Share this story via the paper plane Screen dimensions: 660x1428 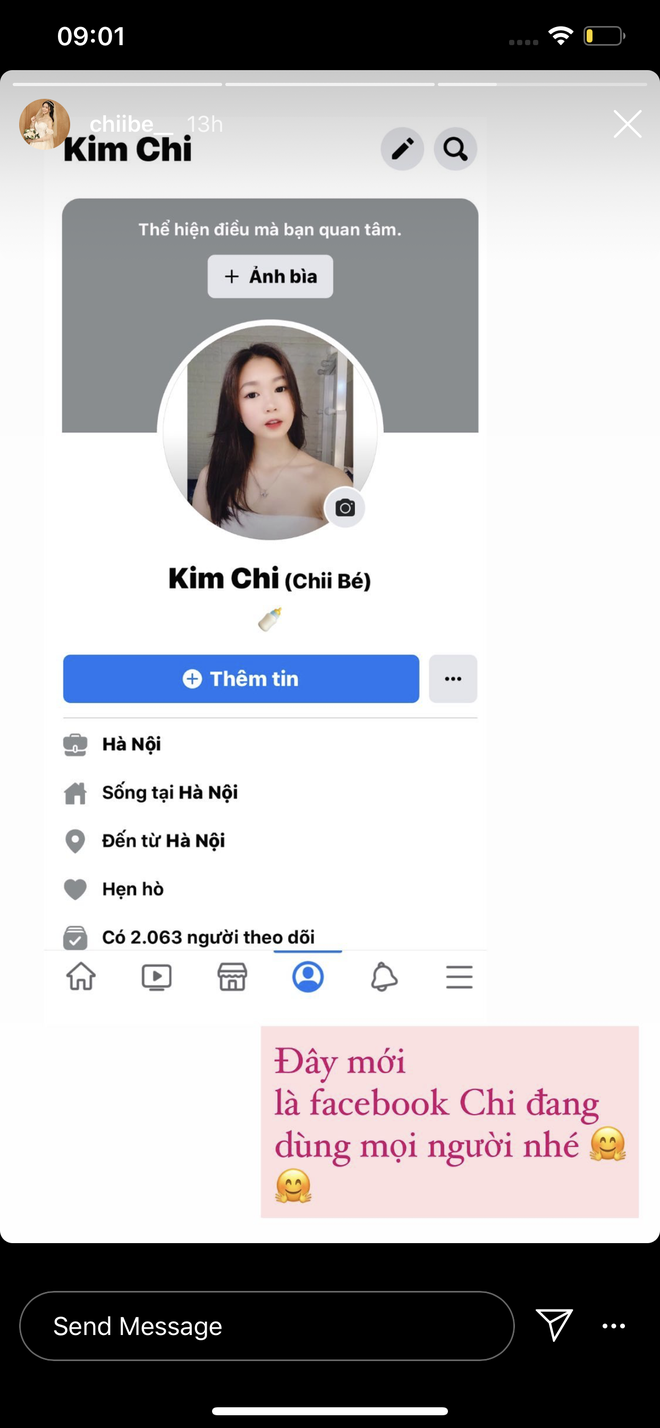pos(554,1325)
